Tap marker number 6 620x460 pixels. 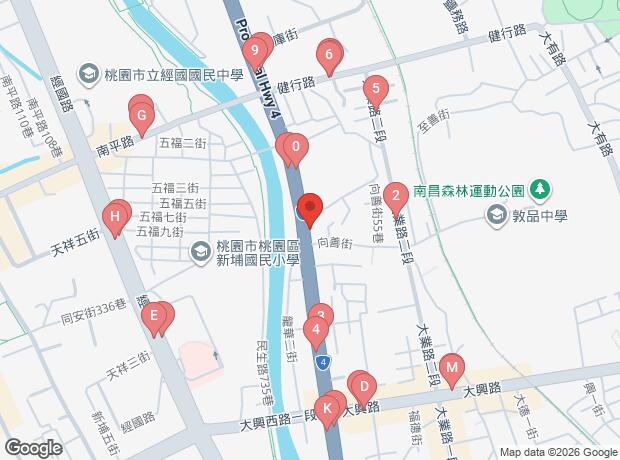329,54
